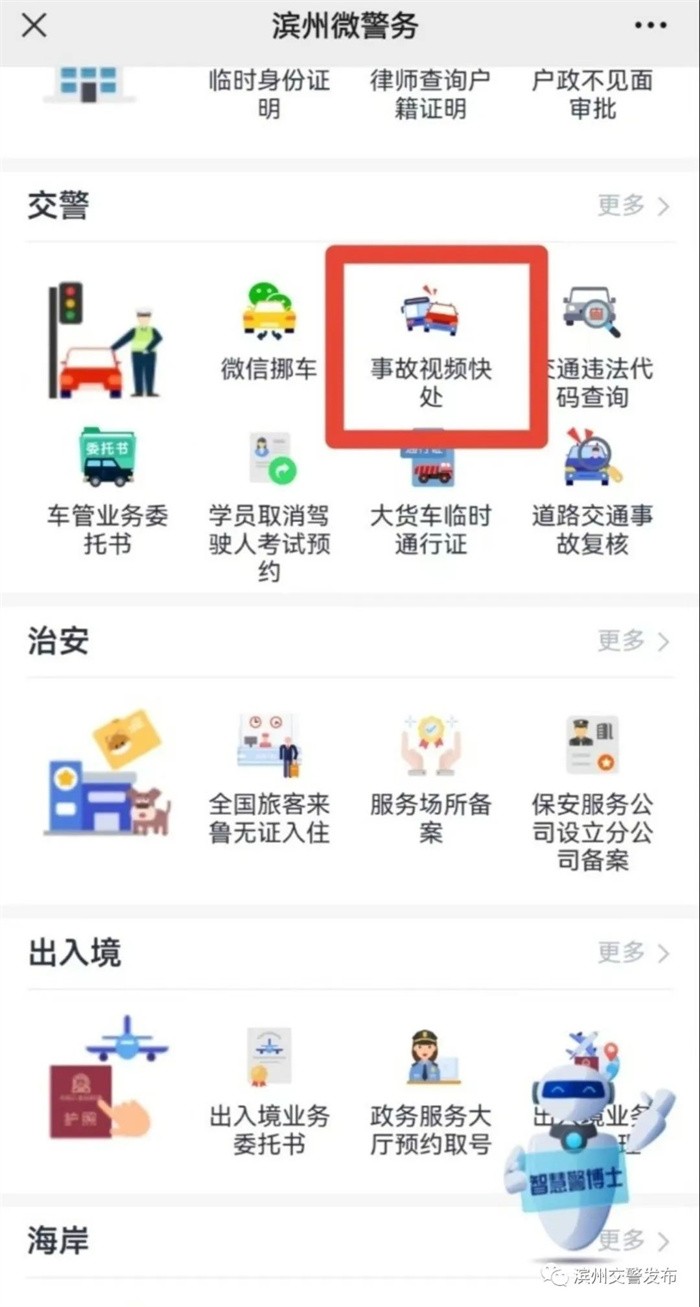Open 临时身份证明 service
The height and width of the screenshot is (1307, 700).
click(269, 94)
